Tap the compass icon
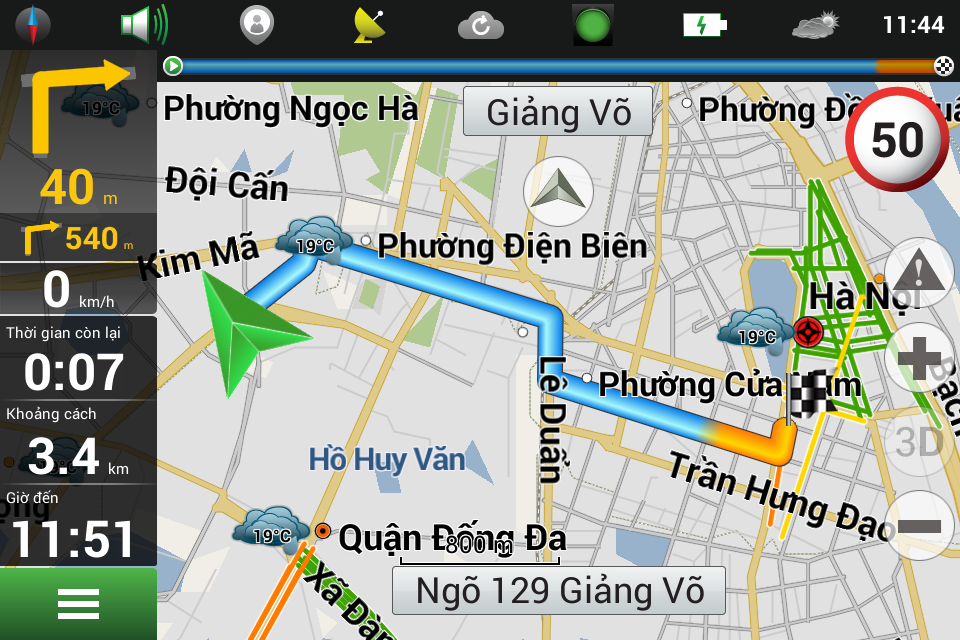 coord(38,24)
